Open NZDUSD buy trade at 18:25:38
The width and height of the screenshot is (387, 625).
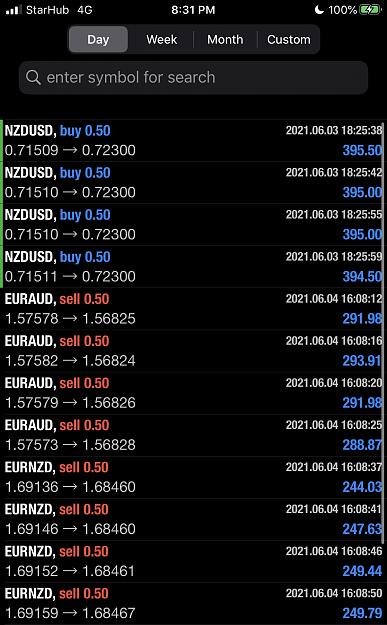193,140
